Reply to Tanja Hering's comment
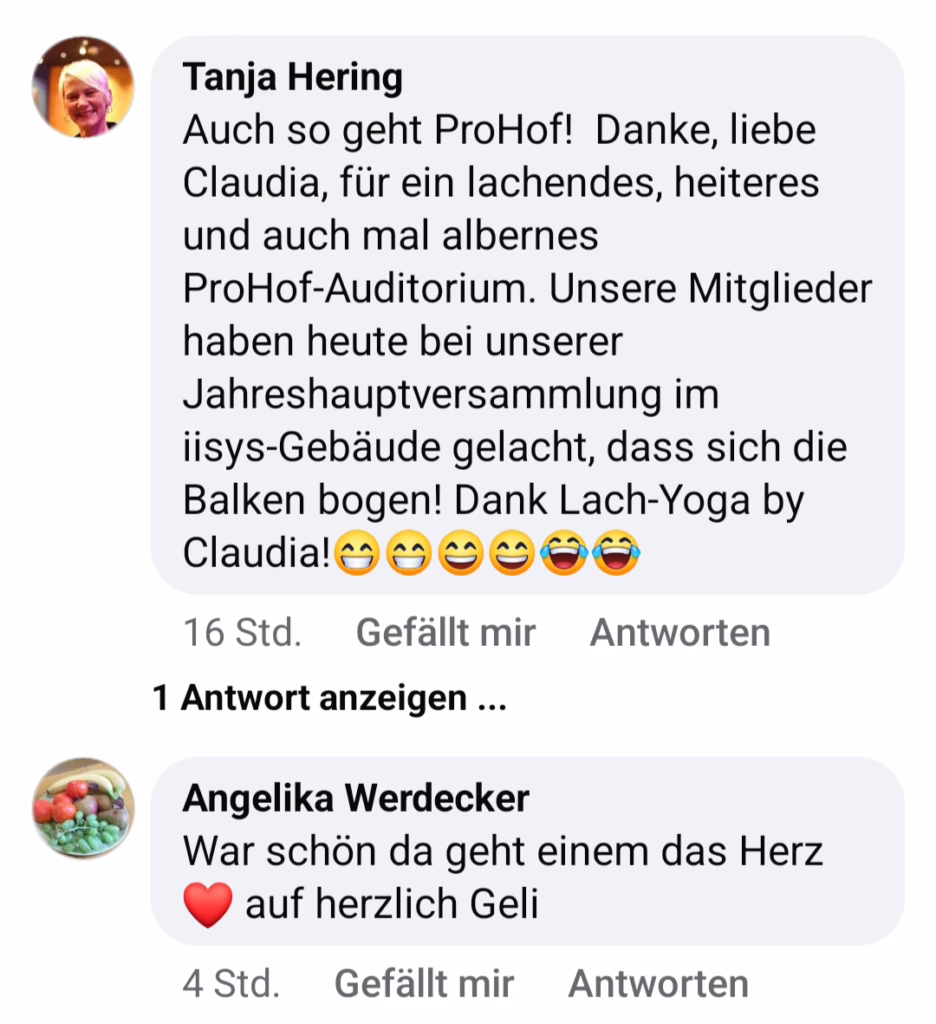The width and height of the screenshot is (936, 1024). point(680,633)
